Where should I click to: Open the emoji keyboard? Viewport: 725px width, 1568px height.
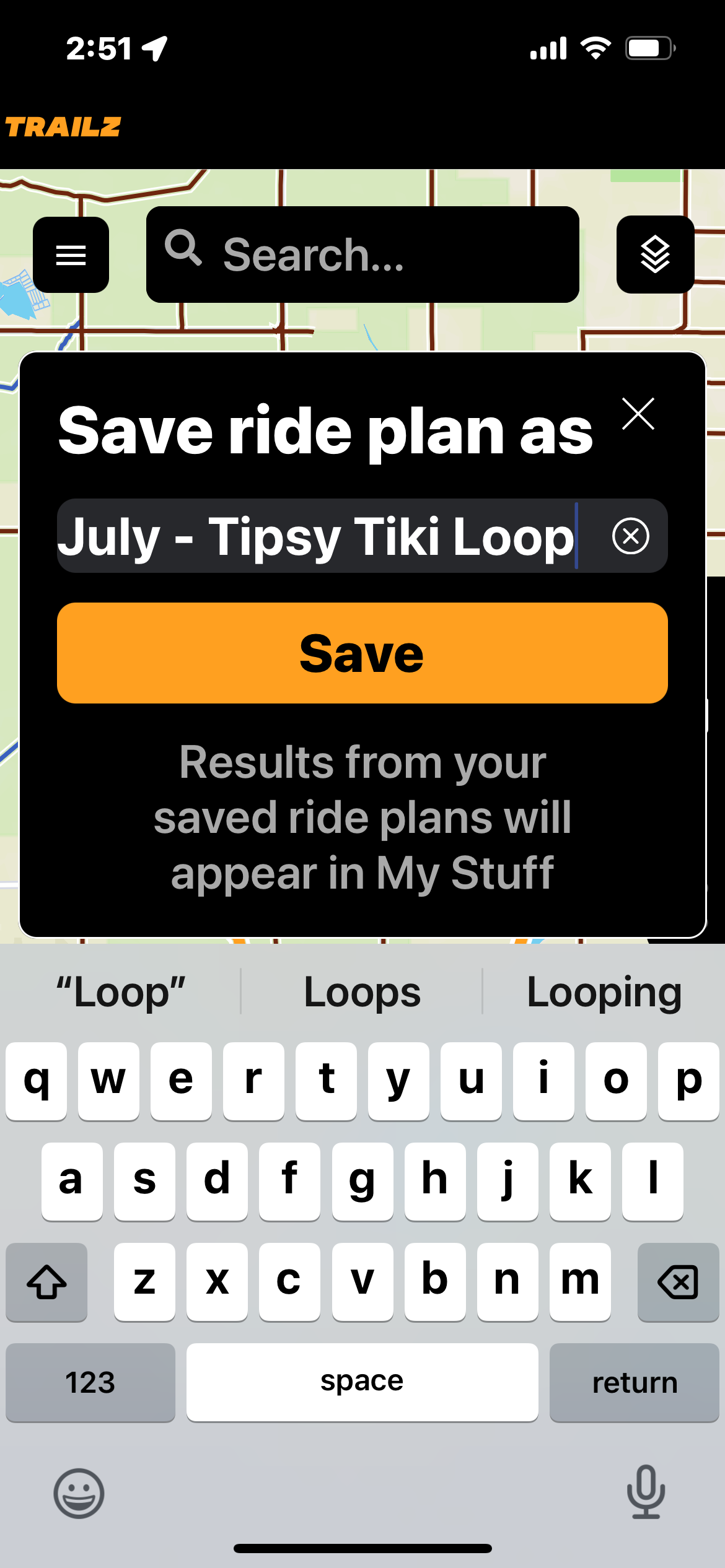point(79,1492)
